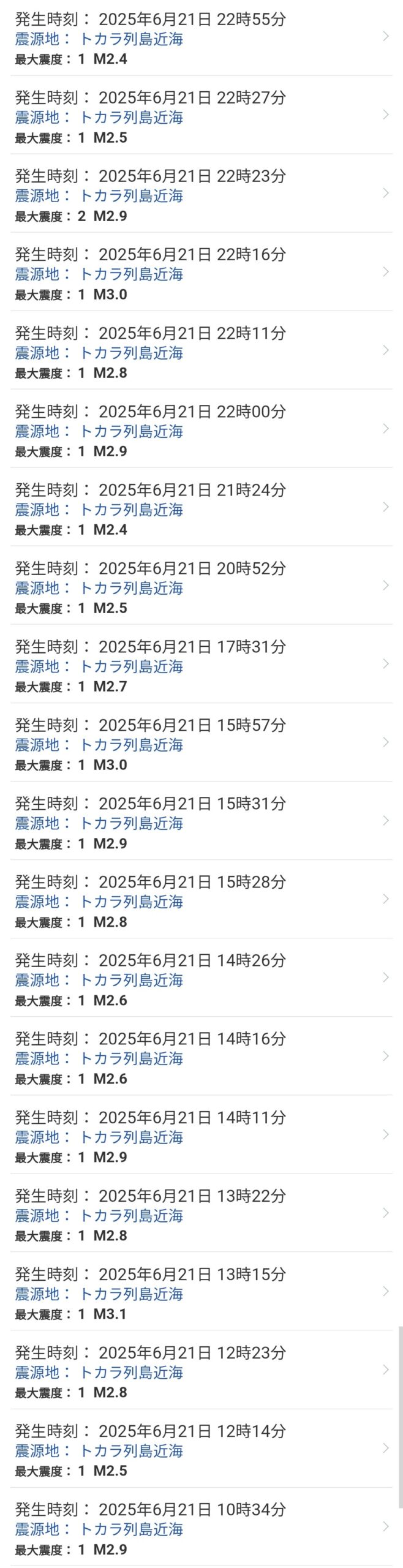
Task: View details for the 14時16分 earthquake
Action: pos(201,1058)
